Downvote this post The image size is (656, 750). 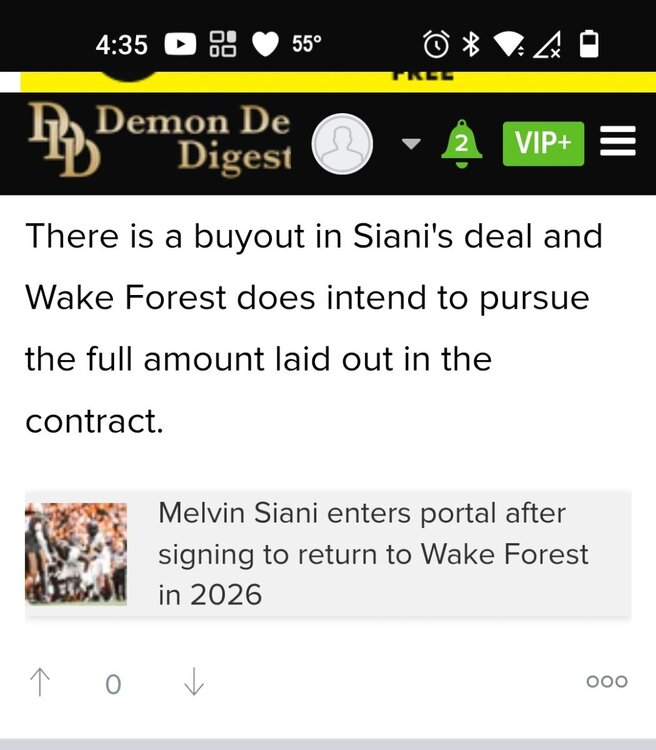(x=194, y=683)
